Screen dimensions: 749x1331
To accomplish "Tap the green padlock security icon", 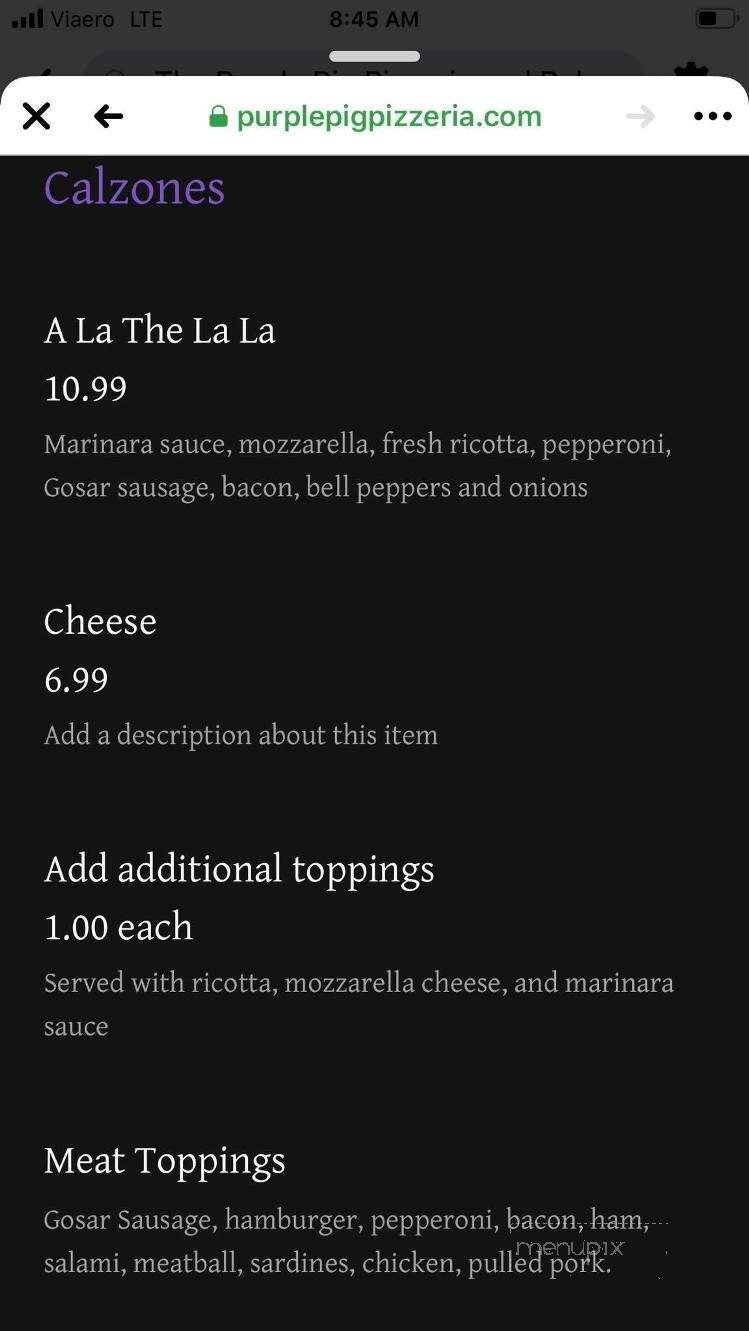I will (x=219, y=116).
